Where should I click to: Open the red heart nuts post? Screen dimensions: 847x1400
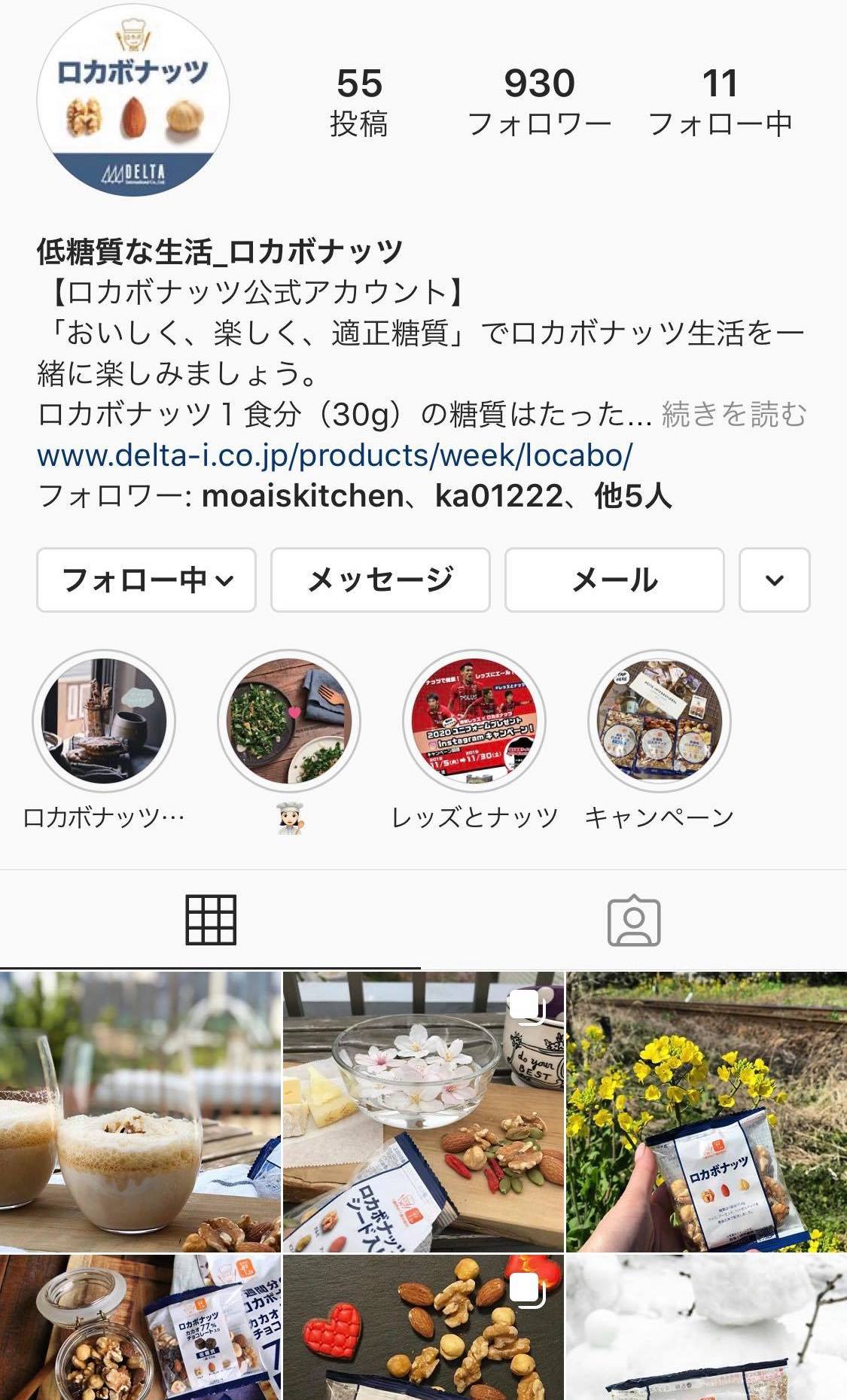[x=423, y=1328]
